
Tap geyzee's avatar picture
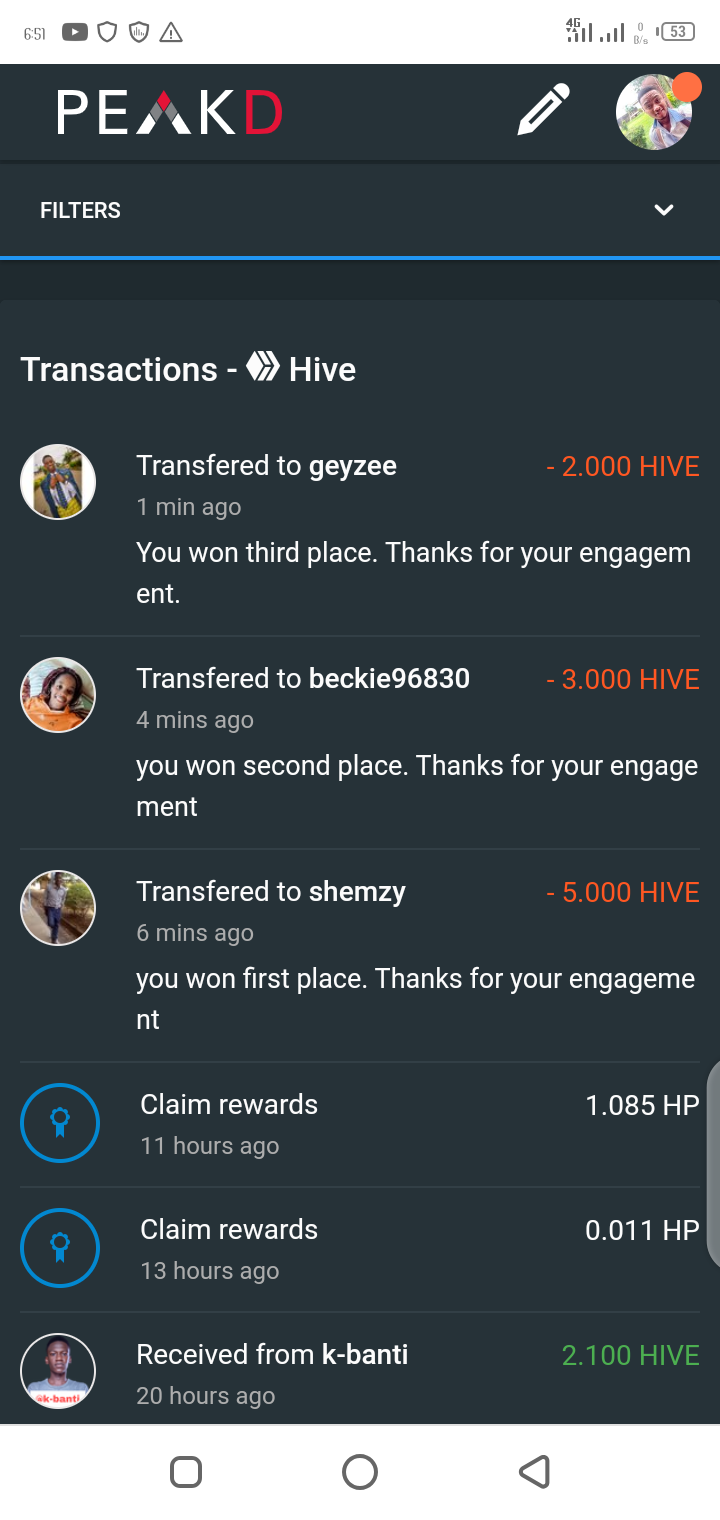click(58, 482)
